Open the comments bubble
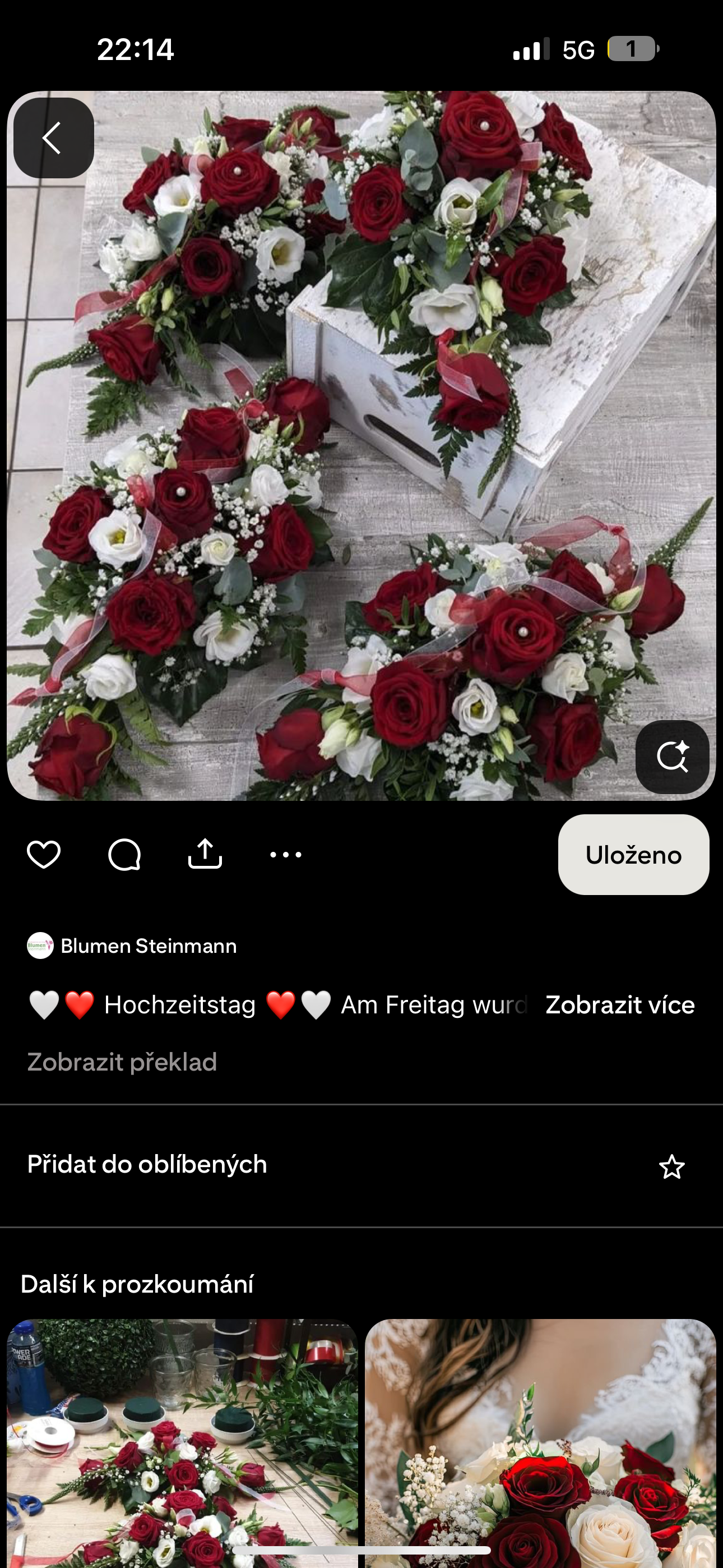The image size is (723, 1568). coord(124,855)
